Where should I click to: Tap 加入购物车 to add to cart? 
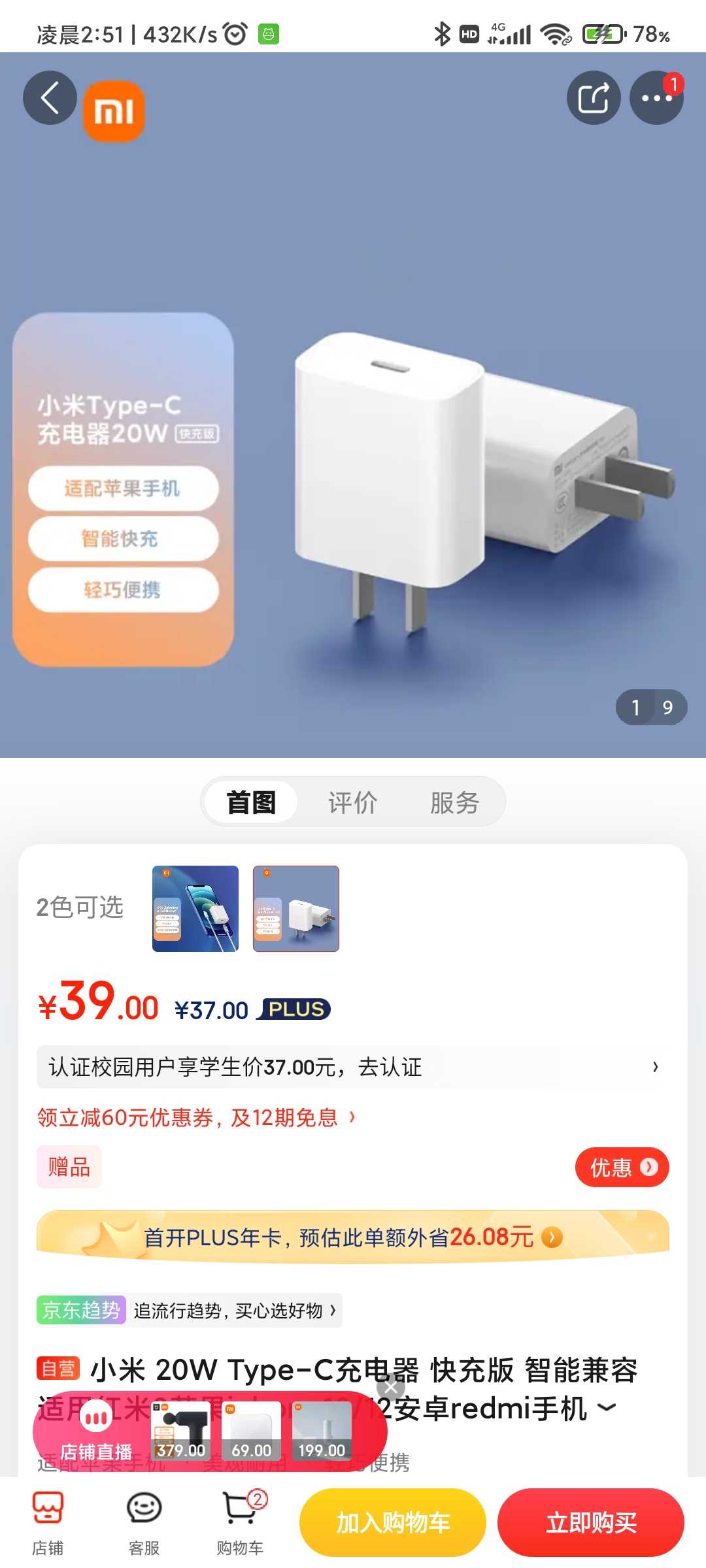(x=393, y=1522)
